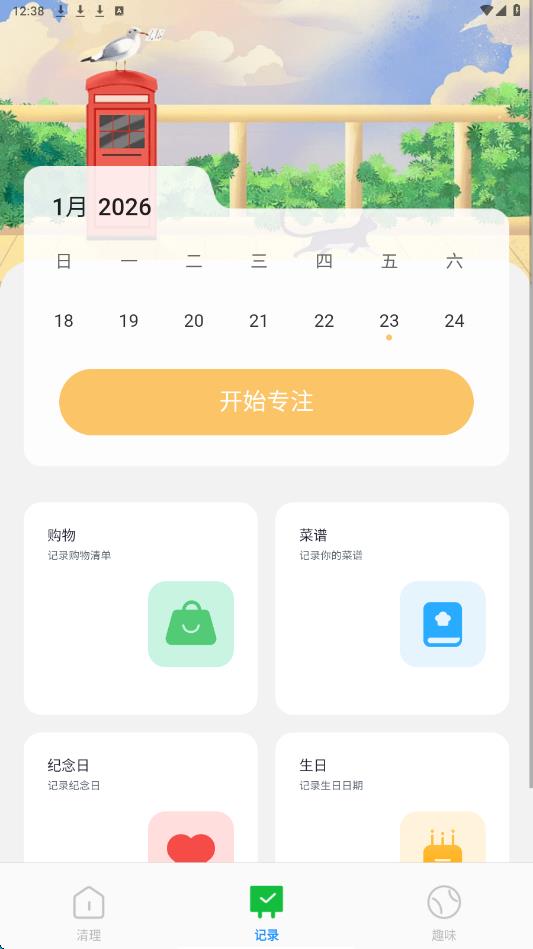533x949 pixels.
Task: Open the 购物 shopping list card
Action: coord(140,608)
